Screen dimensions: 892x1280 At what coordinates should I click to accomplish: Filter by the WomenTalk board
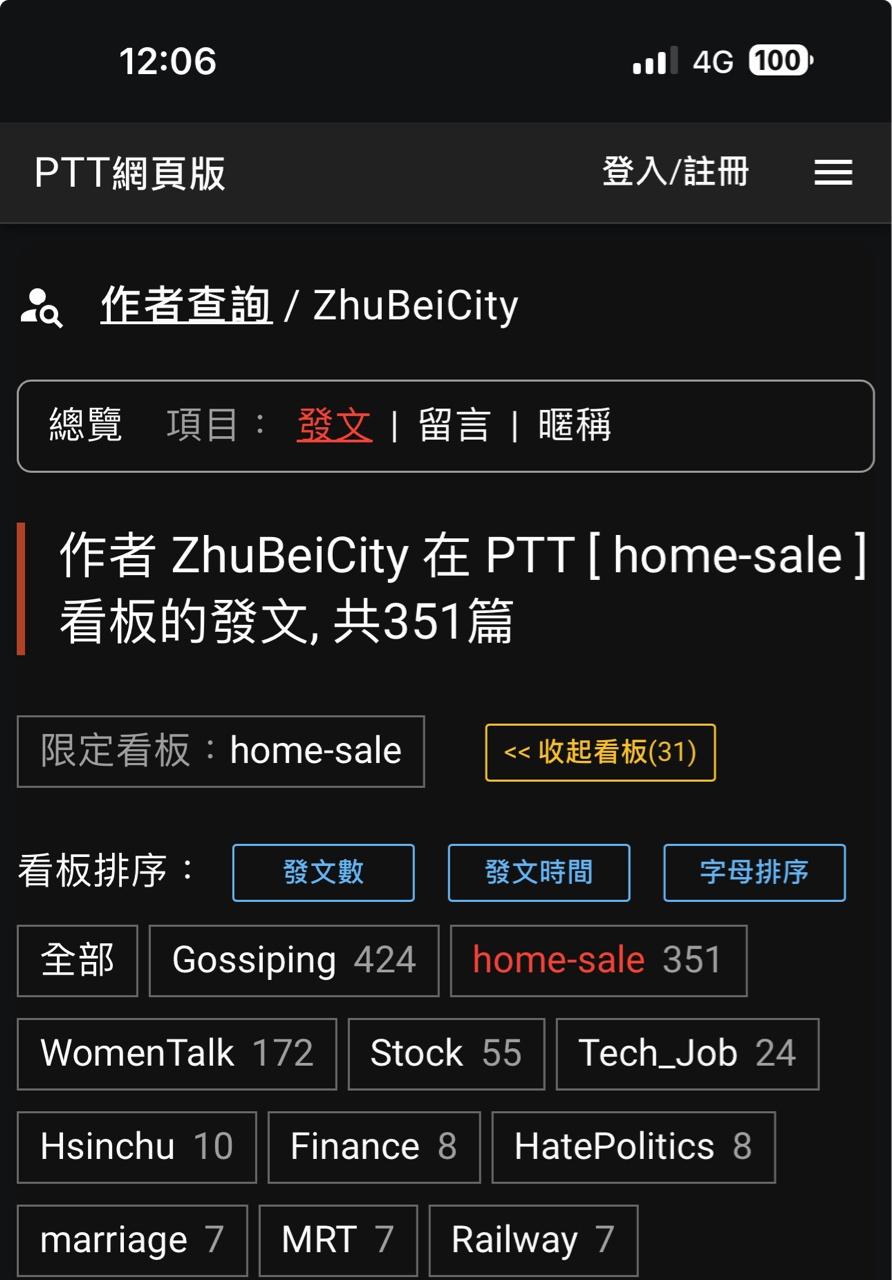pyautogui.click(x=177, y=1054)
